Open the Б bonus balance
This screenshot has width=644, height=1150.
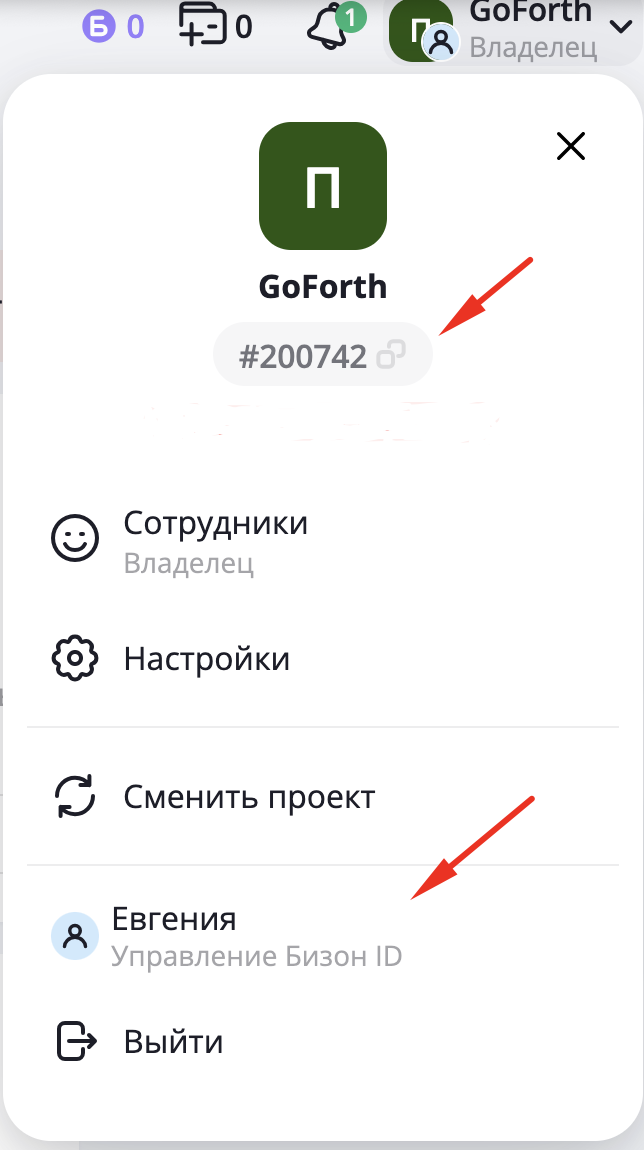(112, 28)
